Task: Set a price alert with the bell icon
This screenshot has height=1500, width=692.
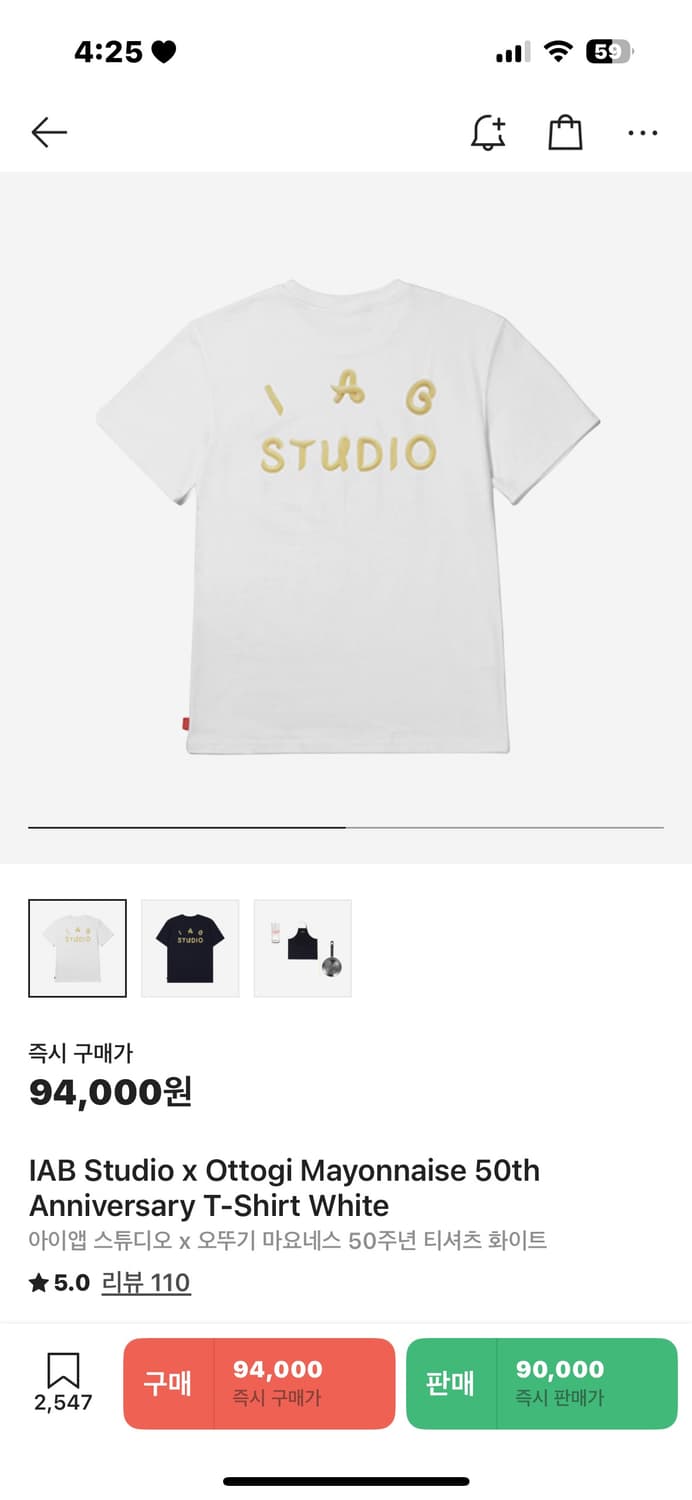Action: (488, 133)
